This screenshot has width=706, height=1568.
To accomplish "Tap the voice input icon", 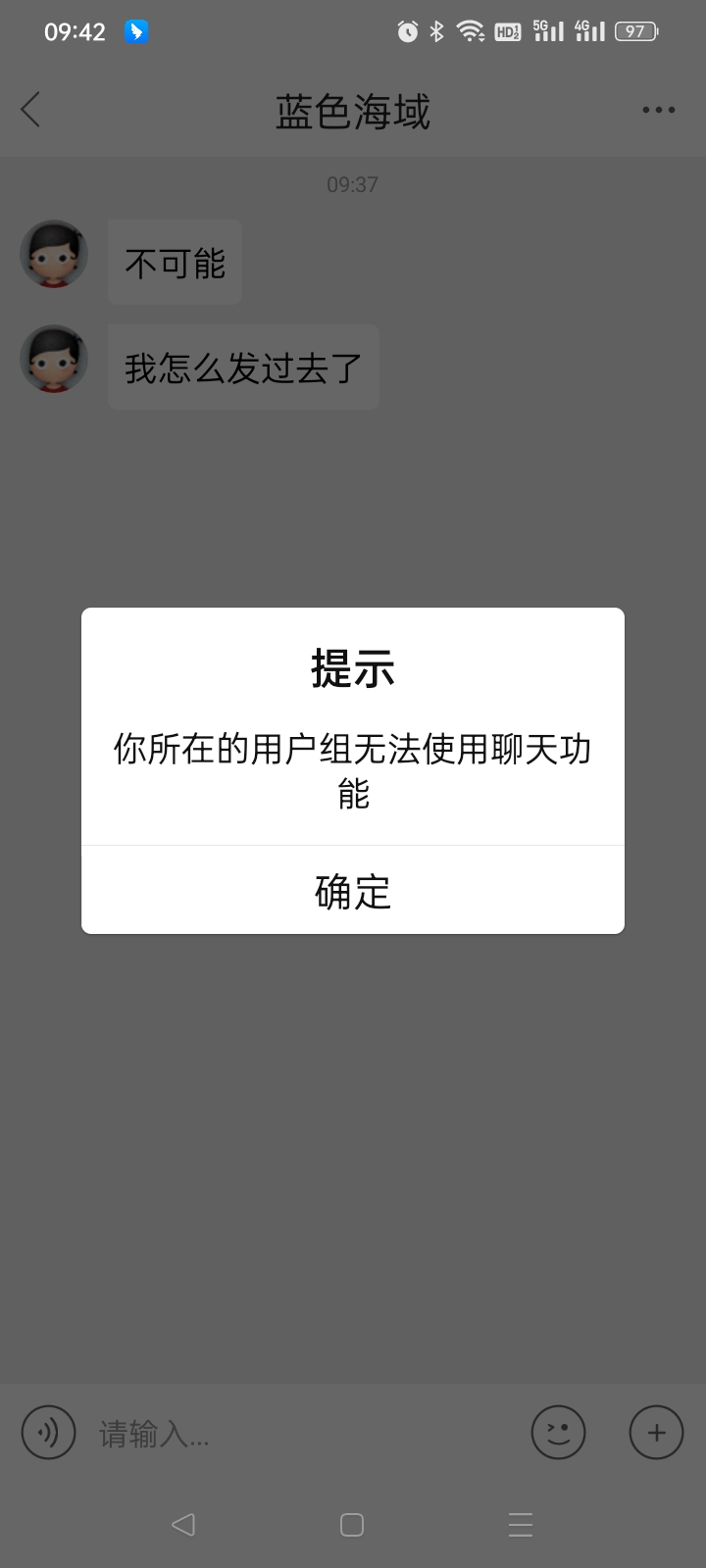I will (48, 1433).
